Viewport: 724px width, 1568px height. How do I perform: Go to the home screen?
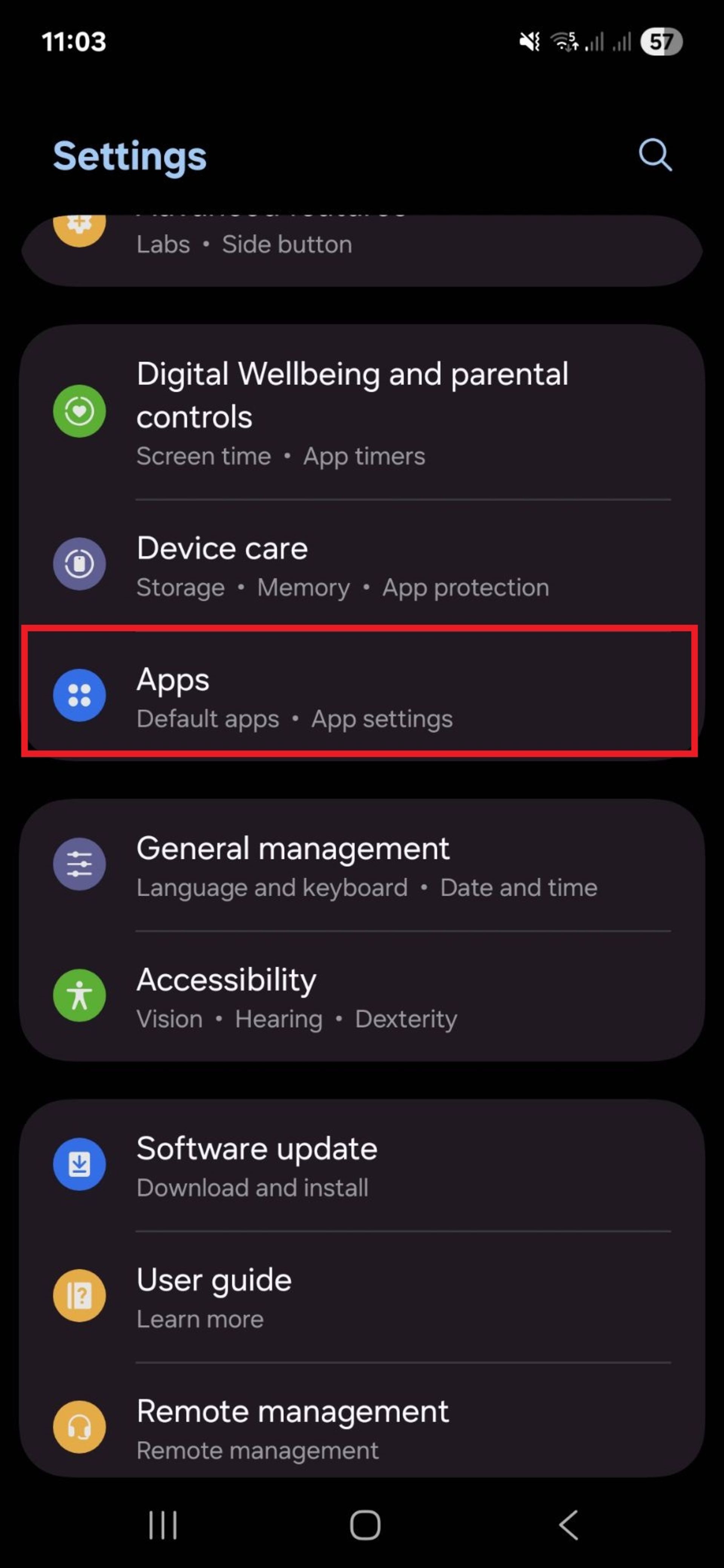pyautogui.click(x=365, y=1525)
